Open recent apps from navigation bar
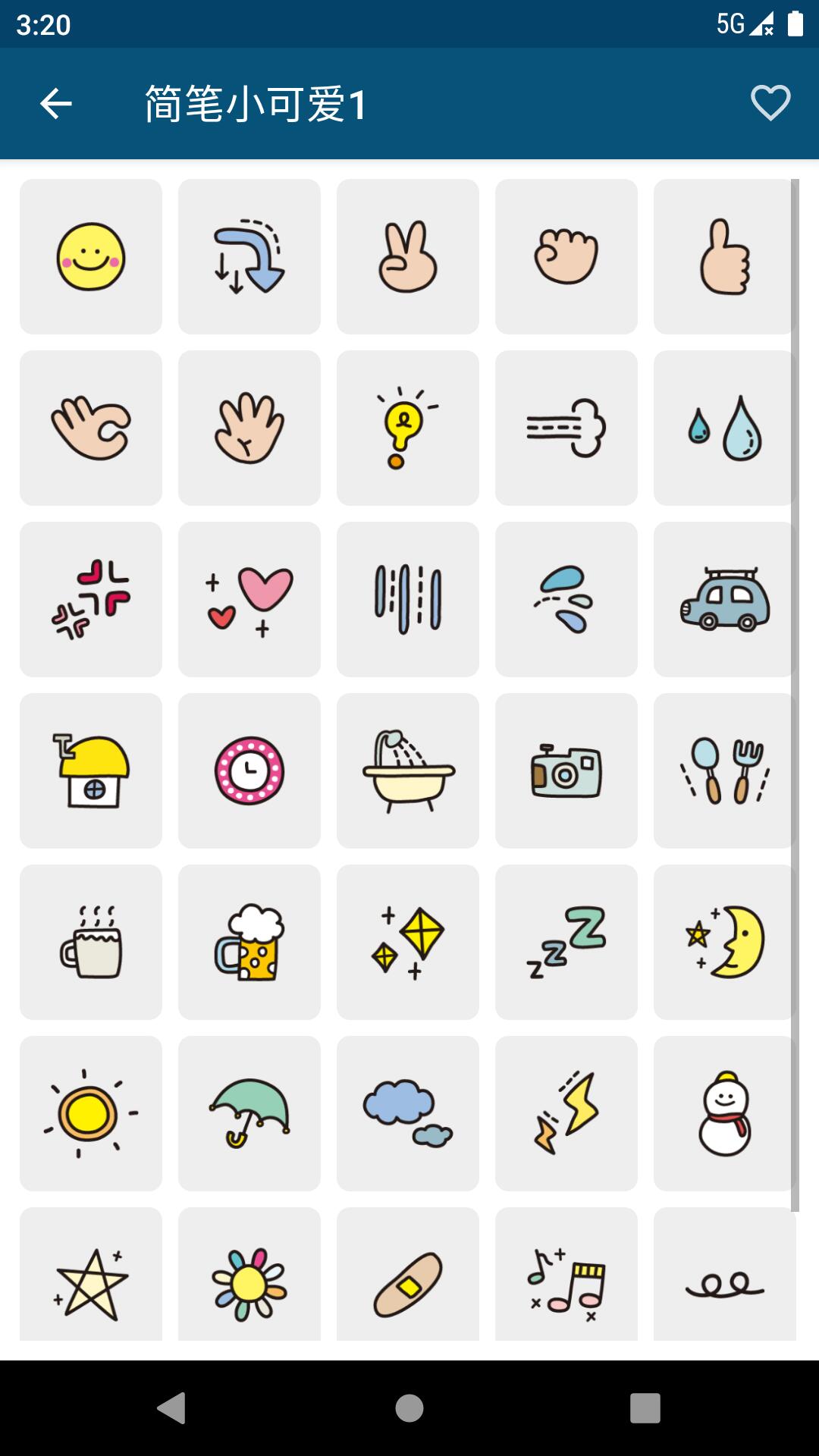Viewport: 819px width, 1456px height. (x=645, y=1408)
